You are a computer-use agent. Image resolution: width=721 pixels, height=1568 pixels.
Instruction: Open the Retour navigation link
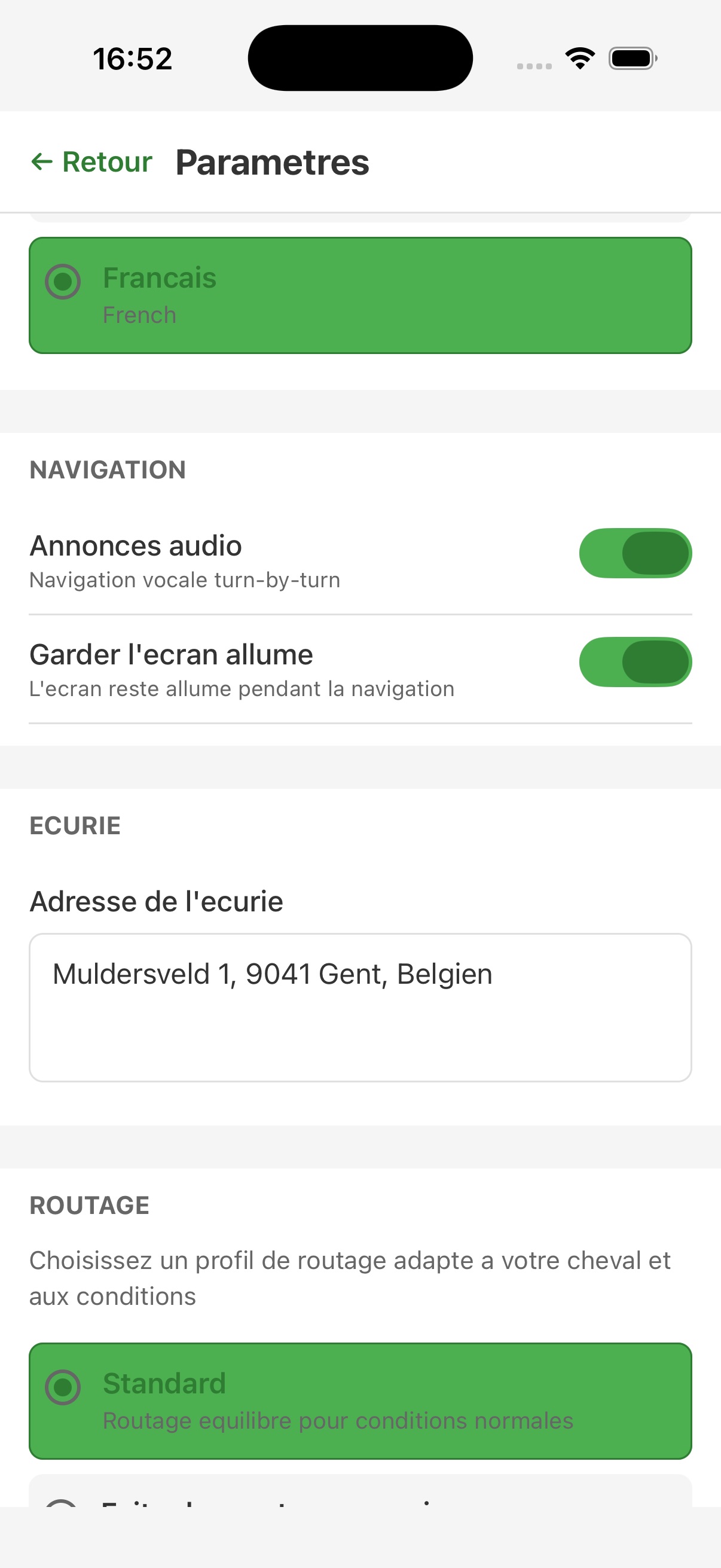click(x=91, y=162)
